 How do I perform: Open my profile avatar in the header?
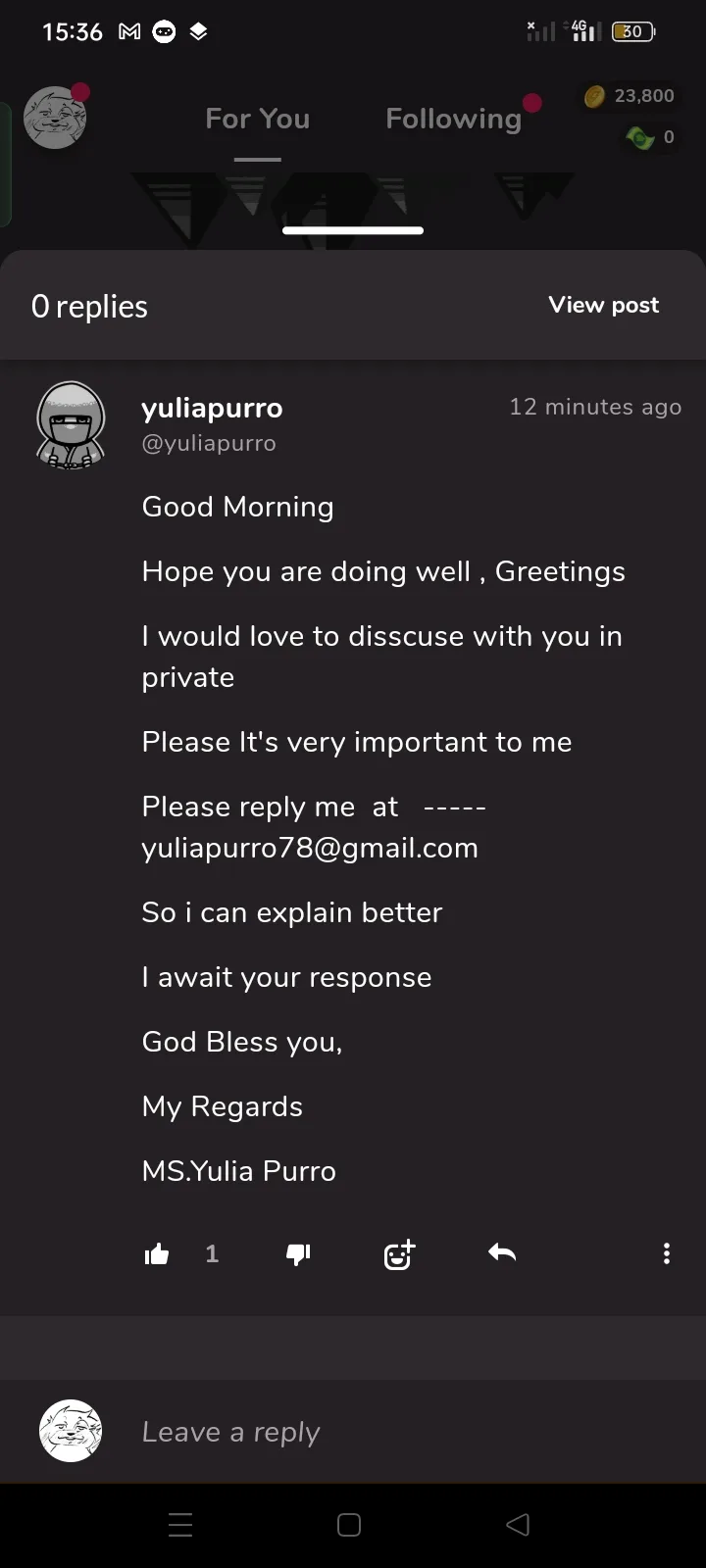(x=55, y=118)
